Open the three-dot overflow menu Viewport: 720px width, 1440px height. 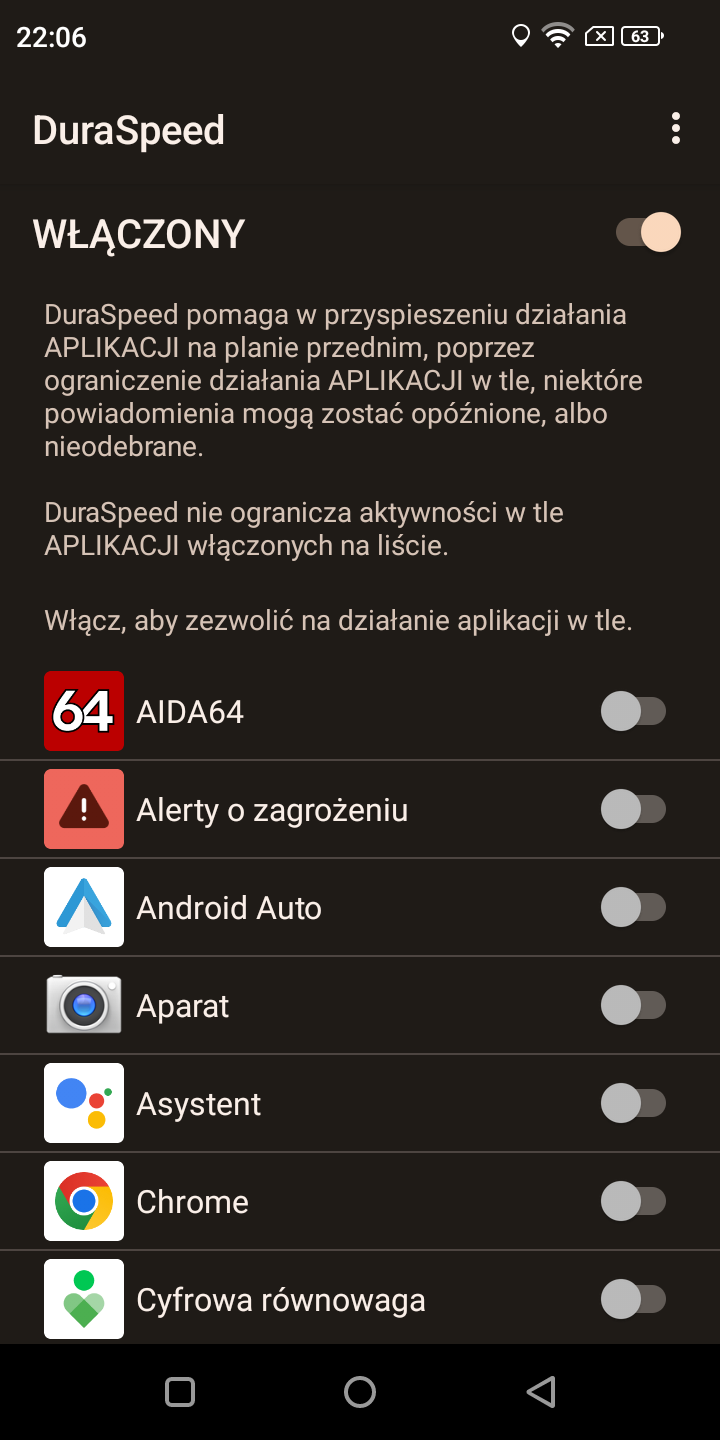(676, 129)
